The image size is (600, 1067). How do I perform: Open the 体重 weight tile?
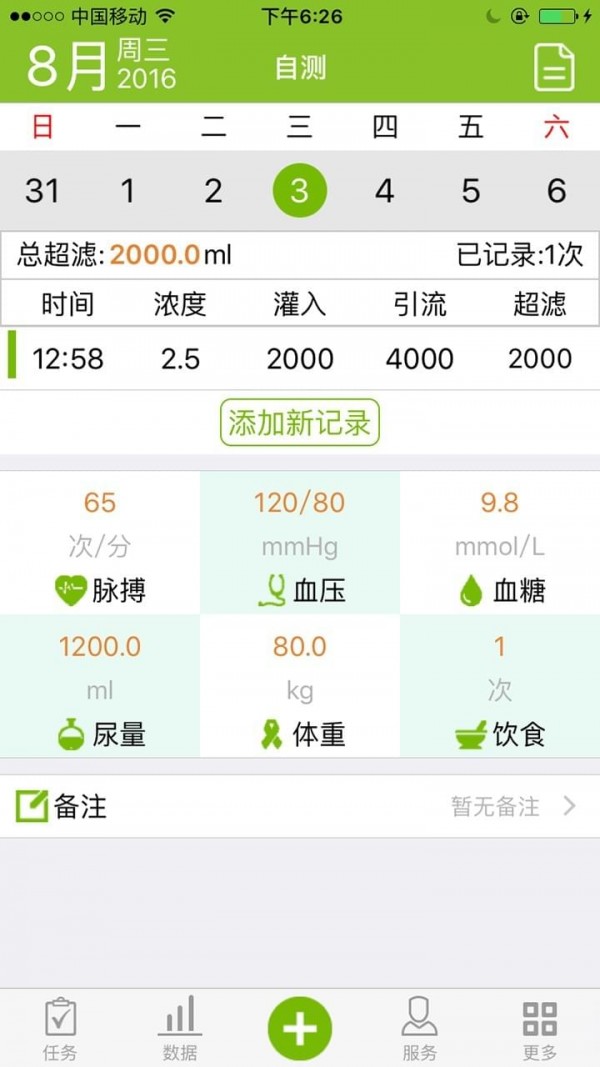[x=300, y=686]
